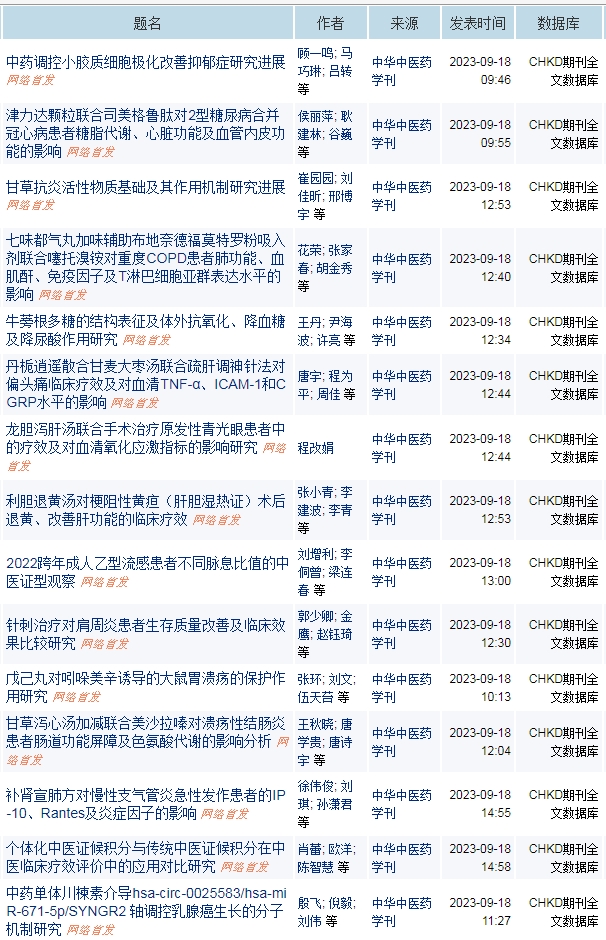Open the 2022跨年成人乙型流感 article
Screen dimensions: 606x940
pos(146,563)
